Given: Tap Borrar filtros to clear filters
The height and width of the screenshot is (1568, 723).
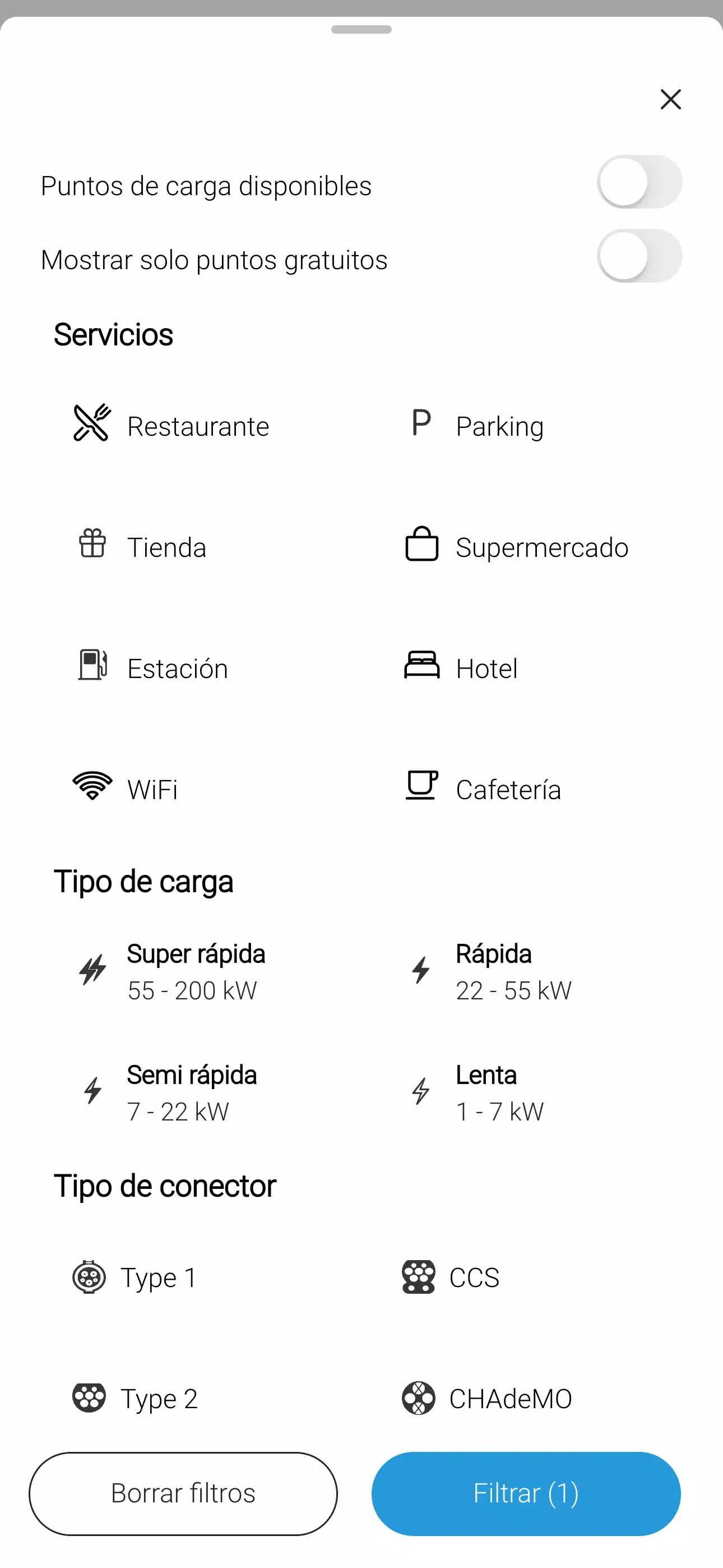Looking at the screenshot, I should [x=183, y=1493].
